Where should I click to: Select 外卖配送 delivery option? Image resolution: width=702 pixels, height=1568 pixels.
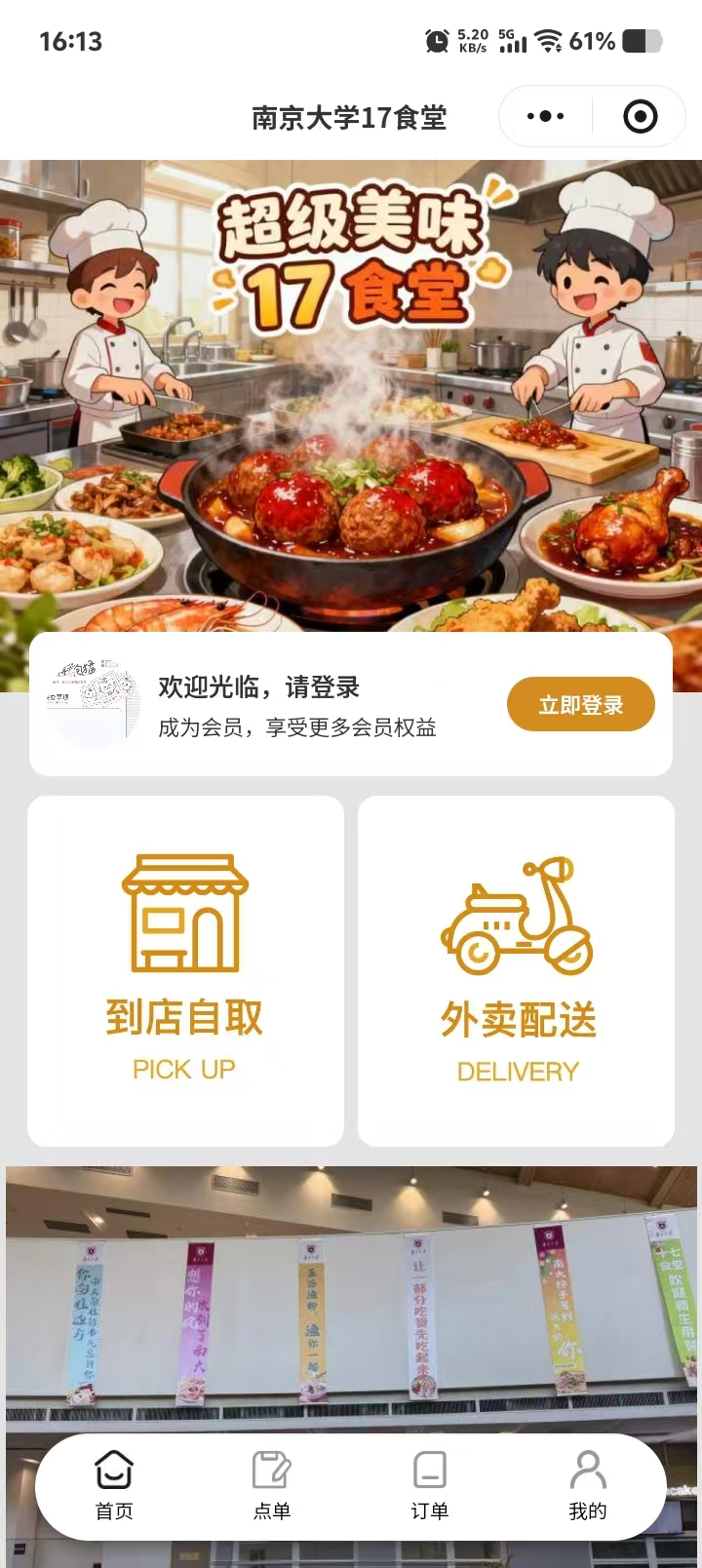[x=517, y=970]
